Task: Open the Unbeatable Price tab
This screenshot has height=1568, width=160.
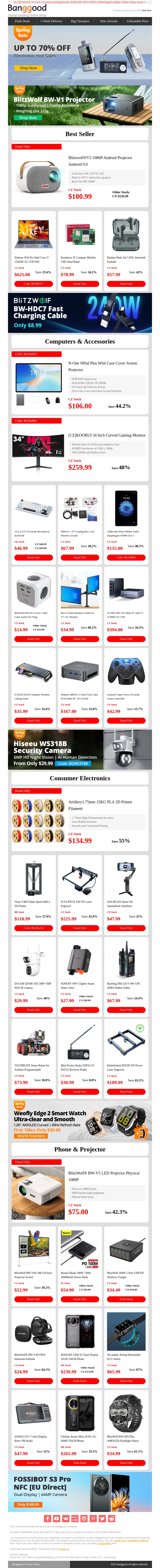Action: 137,21
